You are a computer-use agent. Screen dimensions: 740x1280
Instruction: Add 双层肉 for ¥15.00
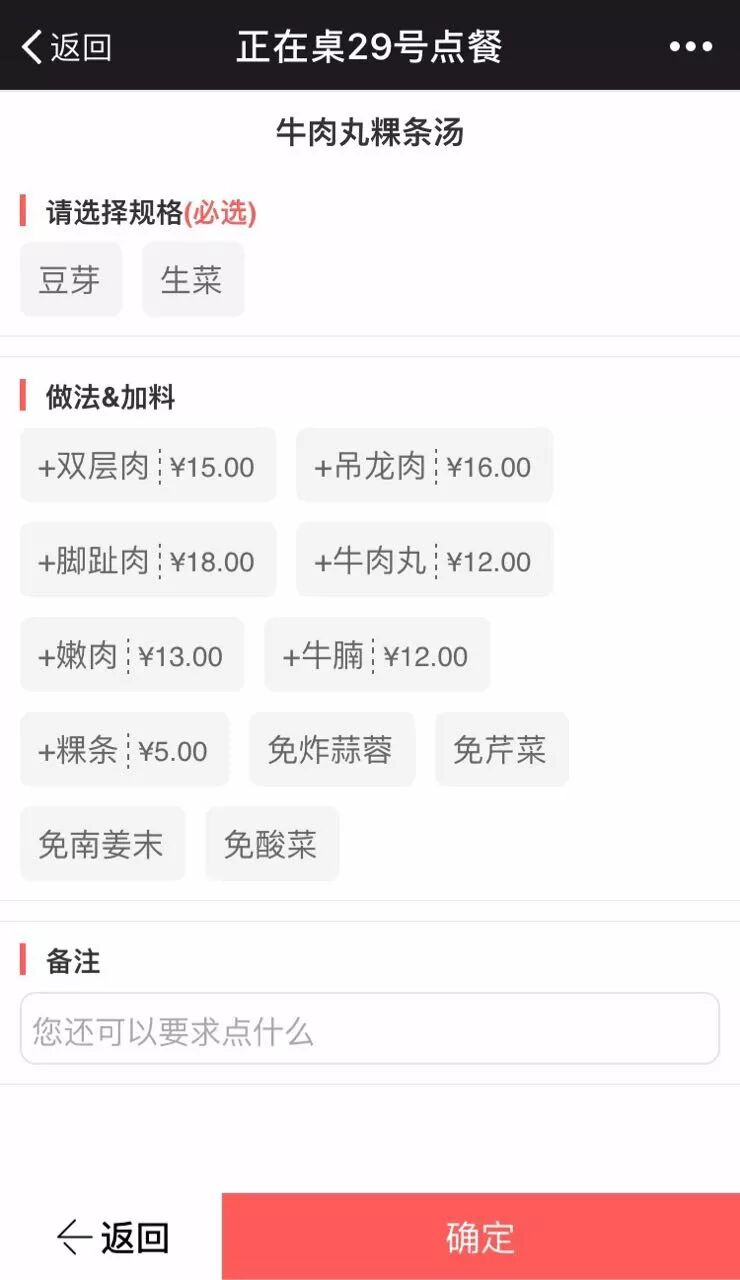click(147, 466)
